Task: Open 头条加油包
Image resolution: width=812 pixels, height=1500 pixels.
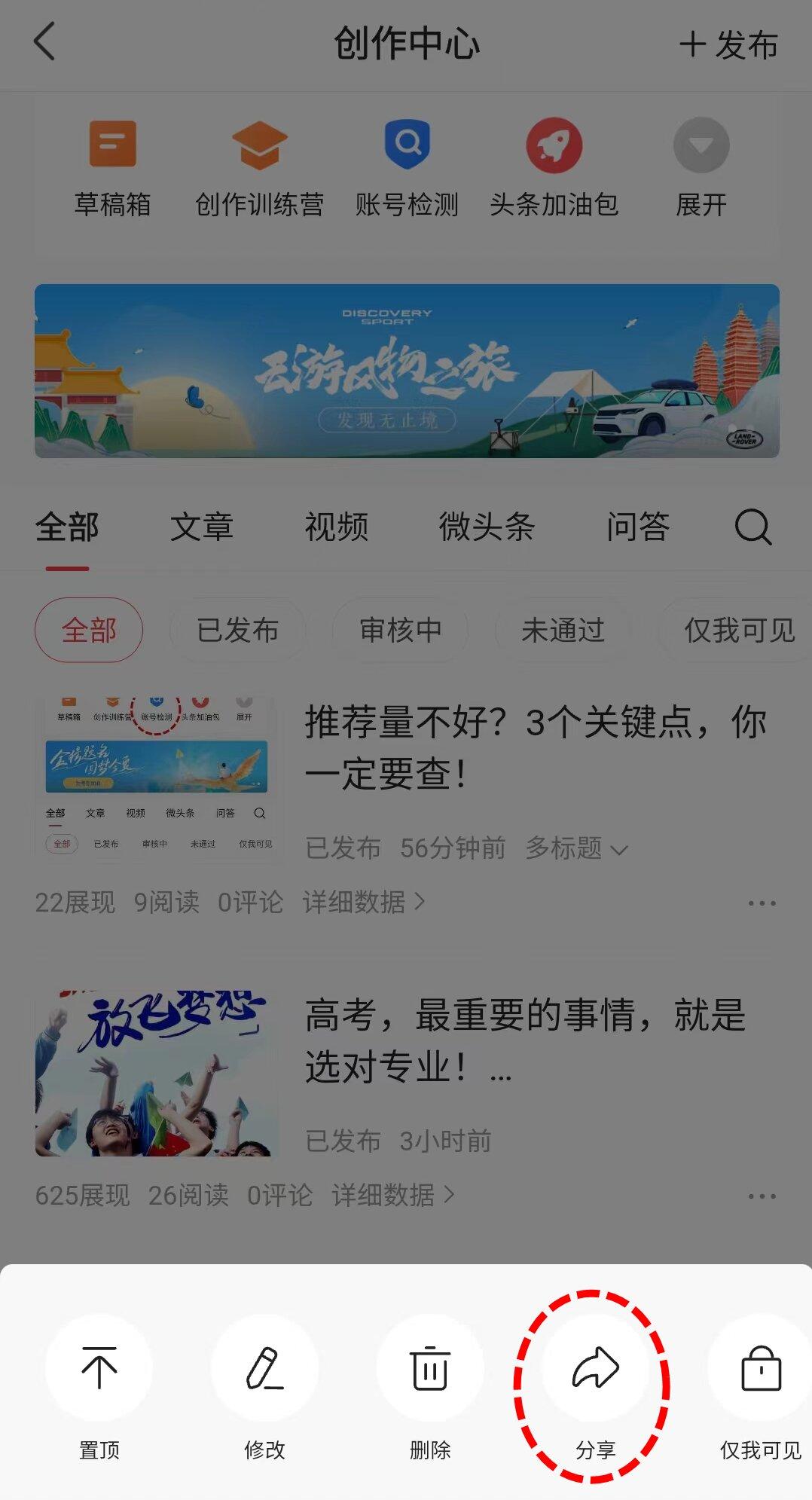Action: point(554,167)
